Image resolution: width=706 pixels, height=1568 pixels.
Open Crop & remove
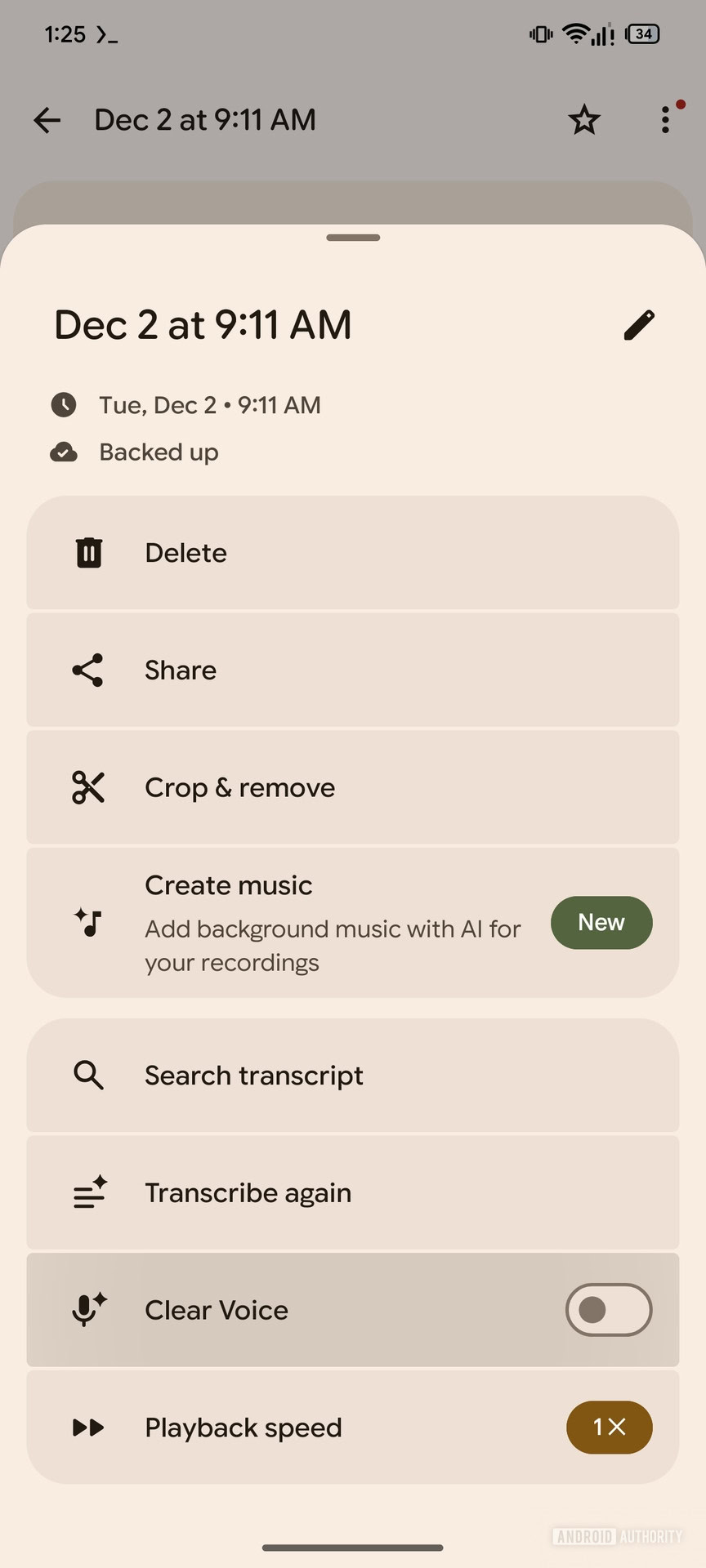353,787
